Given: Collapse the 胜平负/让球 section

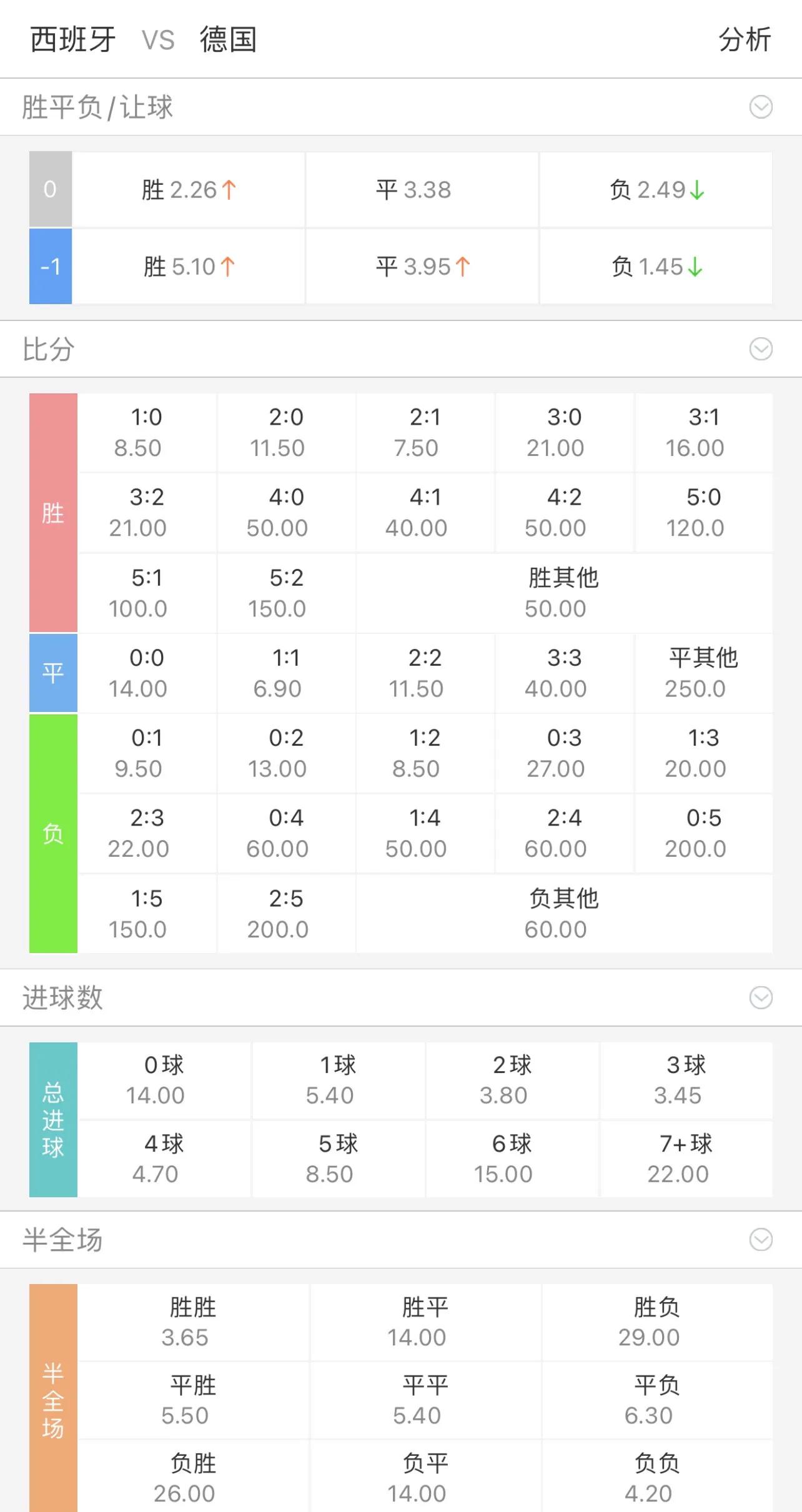Looking at the screenshot, I should (760, 106).
